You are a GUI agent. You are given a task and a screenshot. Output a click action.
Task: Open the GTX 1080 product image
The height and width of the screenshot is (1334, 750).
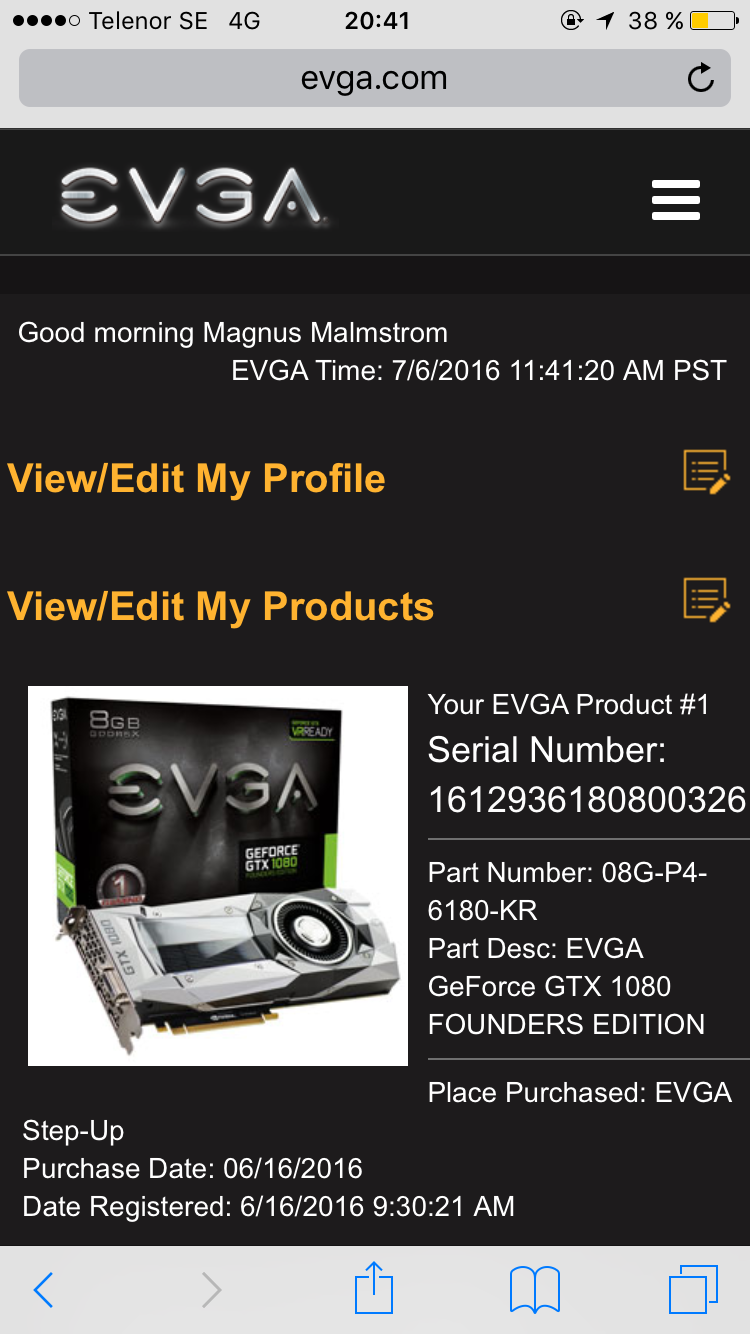point(218,875)
